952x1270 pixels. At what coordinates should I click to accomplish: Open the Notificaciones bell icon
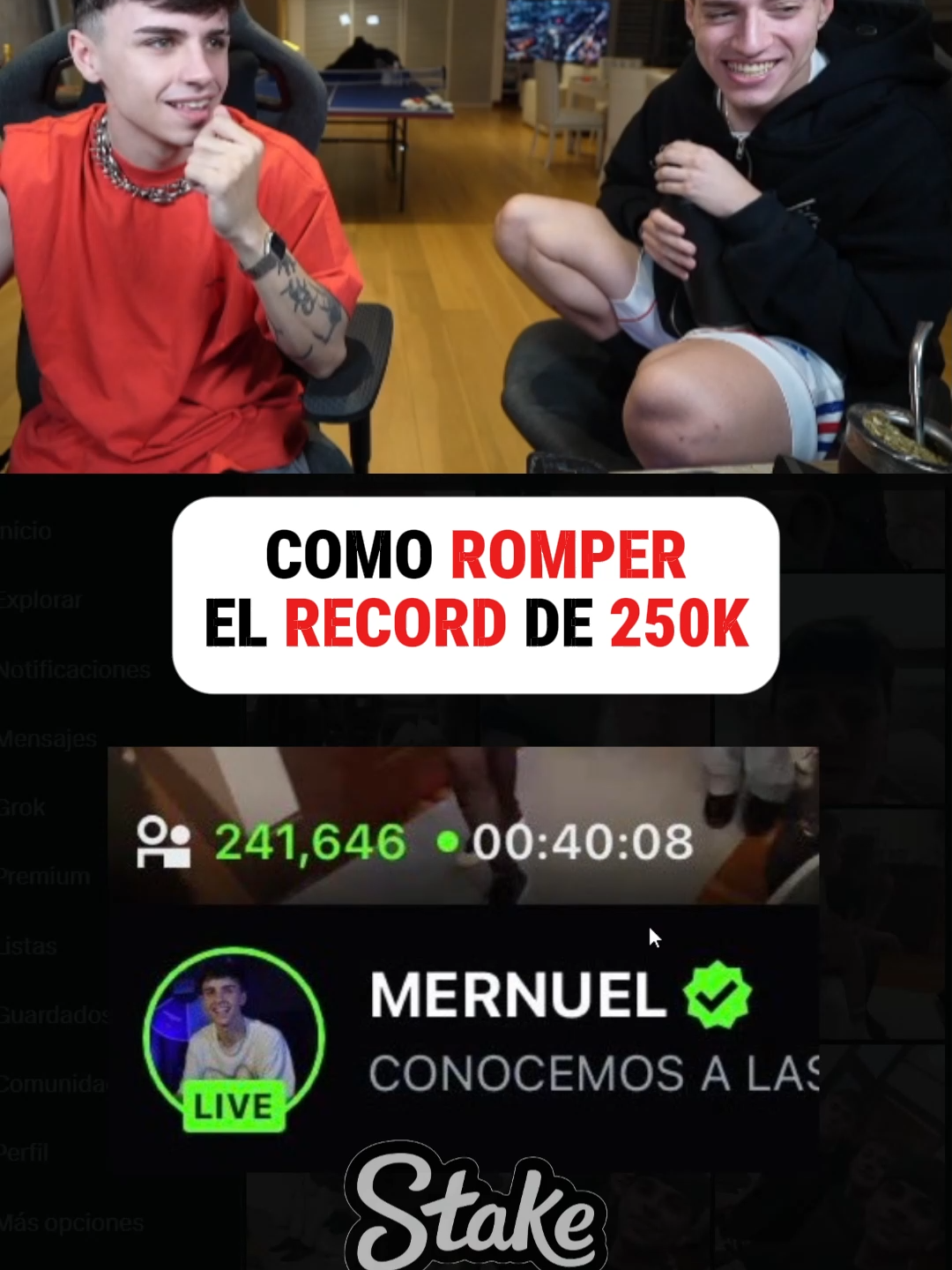pos(75,669)
